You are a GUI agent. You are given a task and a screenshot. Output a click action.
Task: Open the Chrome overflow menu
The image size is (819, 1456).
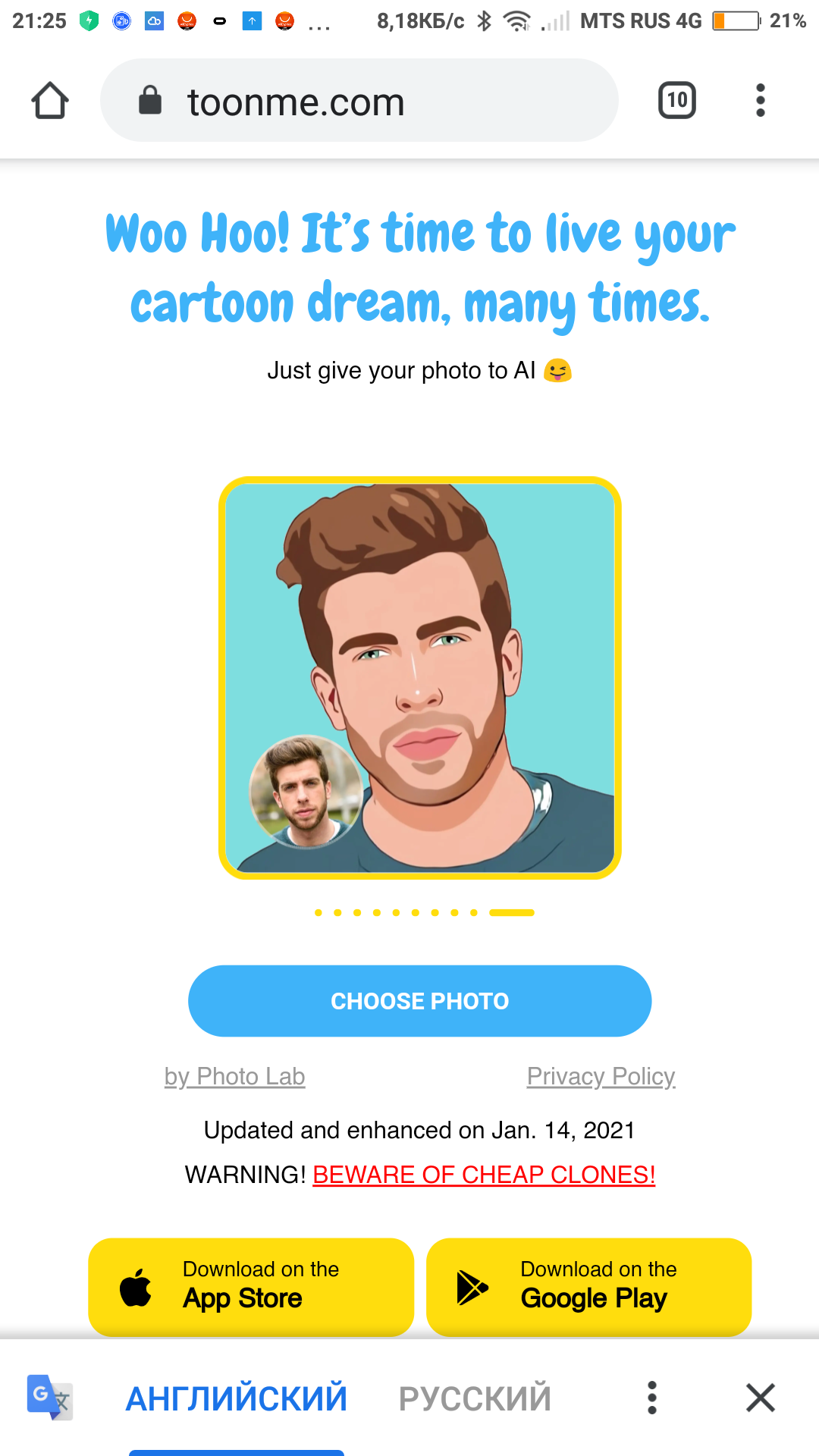coord(760,101)
